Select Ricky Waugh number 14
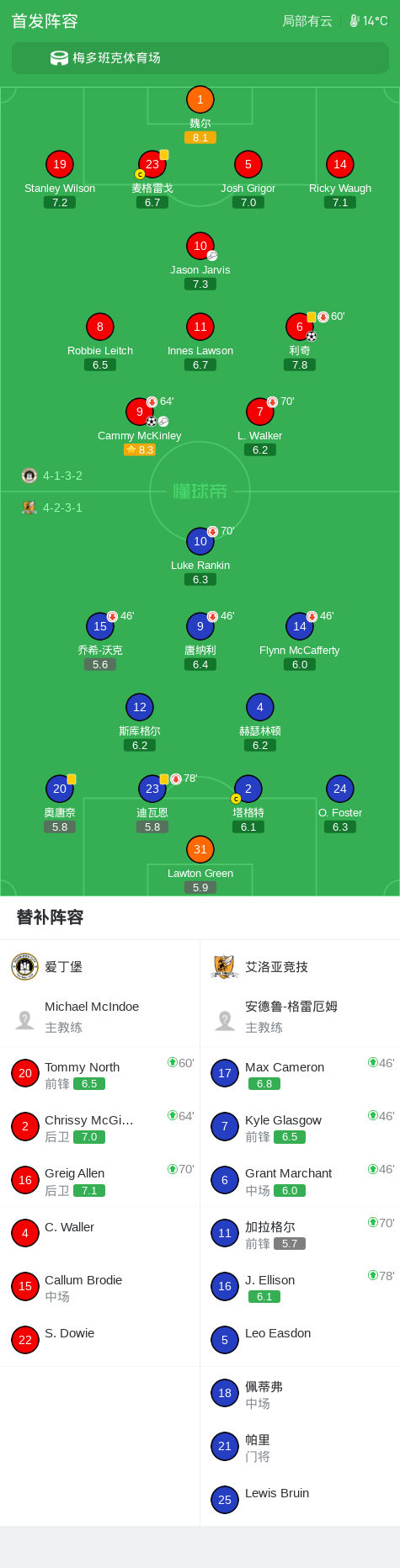400x1568 pixels. tap(340, 164)
